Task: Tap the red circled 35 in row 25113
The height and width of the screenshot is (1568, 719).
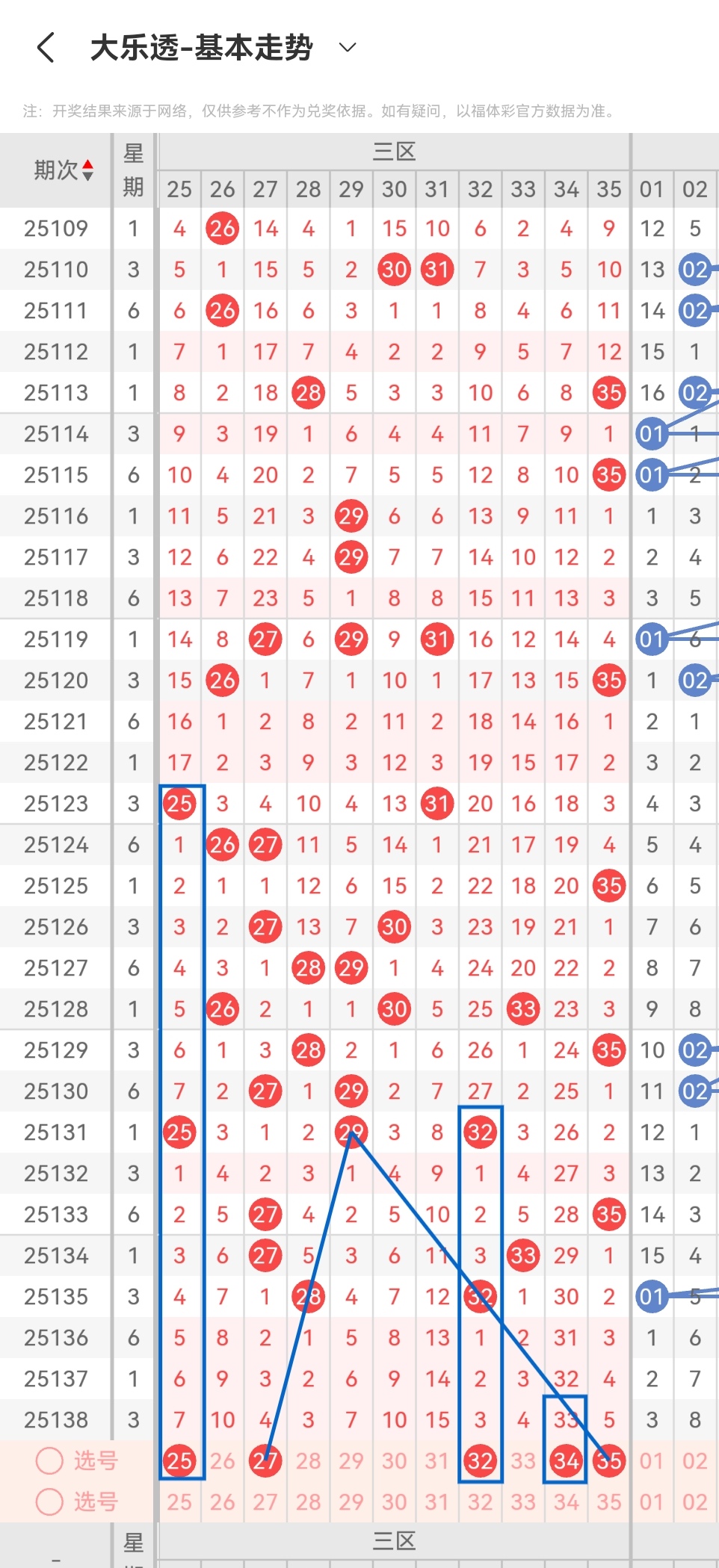Action: [608, 392]
